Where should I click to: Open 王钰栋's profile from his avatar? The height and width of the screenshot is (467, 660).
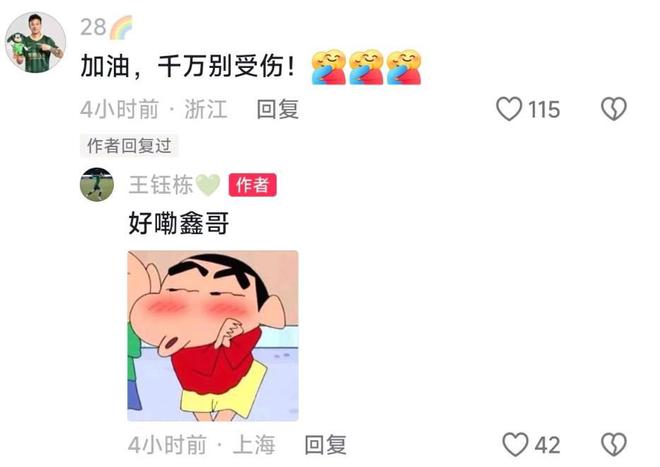coord(97,185)
